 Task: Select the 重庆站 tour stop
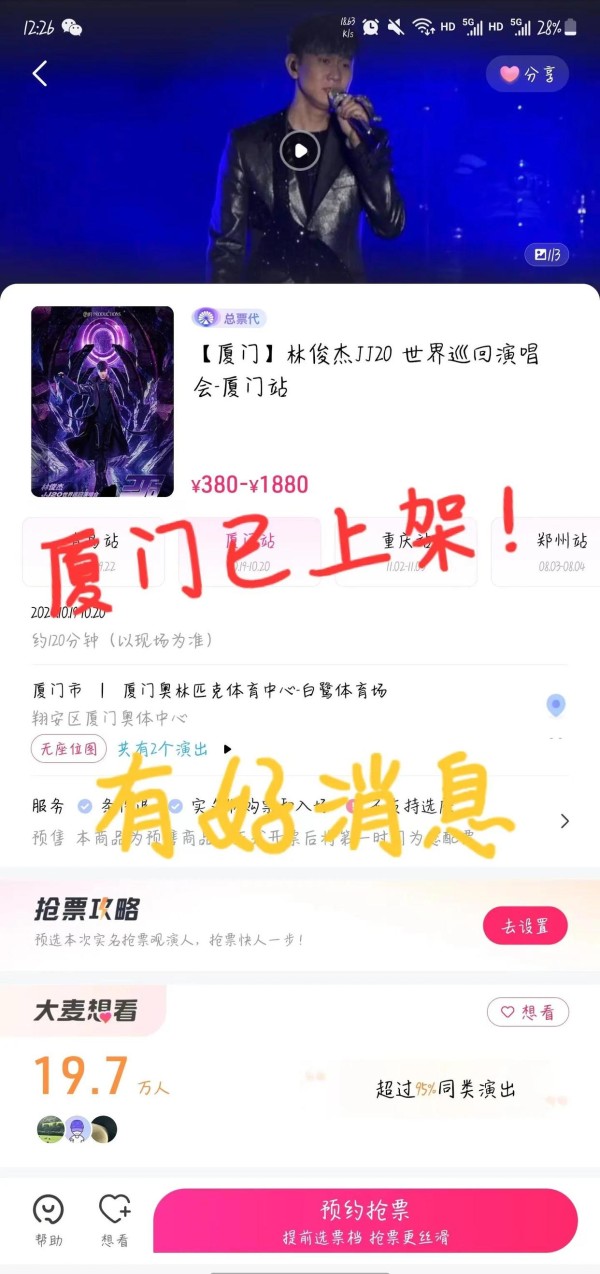pyautogui.click(x=406, y=550)
